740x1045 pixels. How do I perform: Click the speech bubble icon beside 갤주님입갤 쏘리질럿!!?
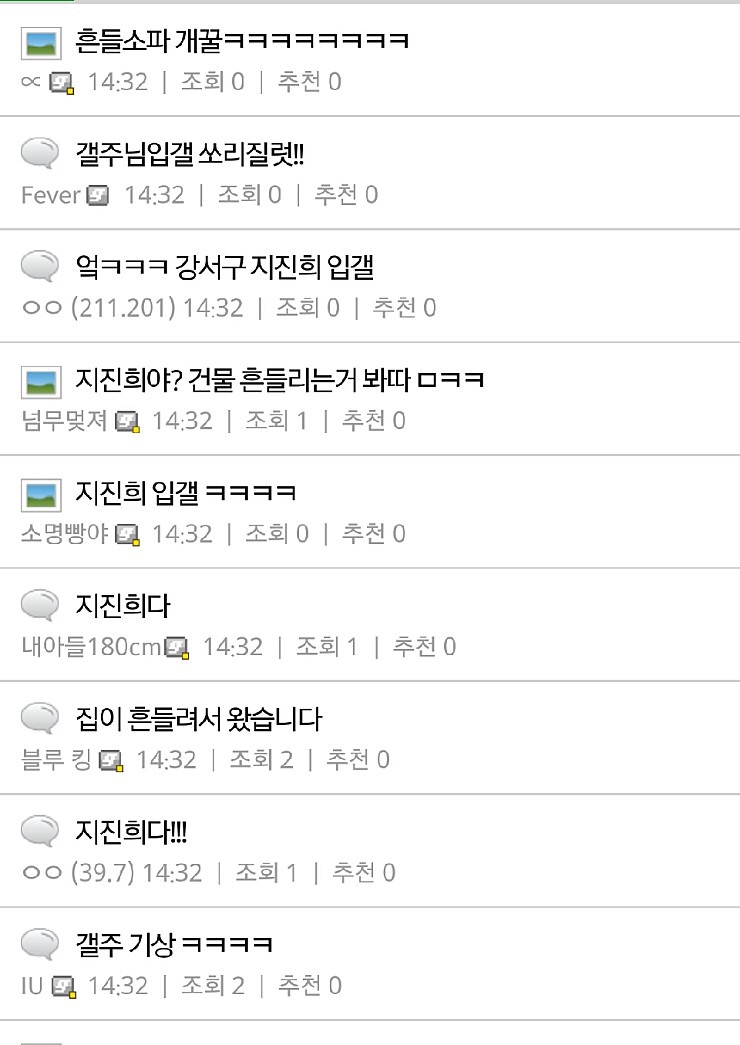[x=40, y=150]
